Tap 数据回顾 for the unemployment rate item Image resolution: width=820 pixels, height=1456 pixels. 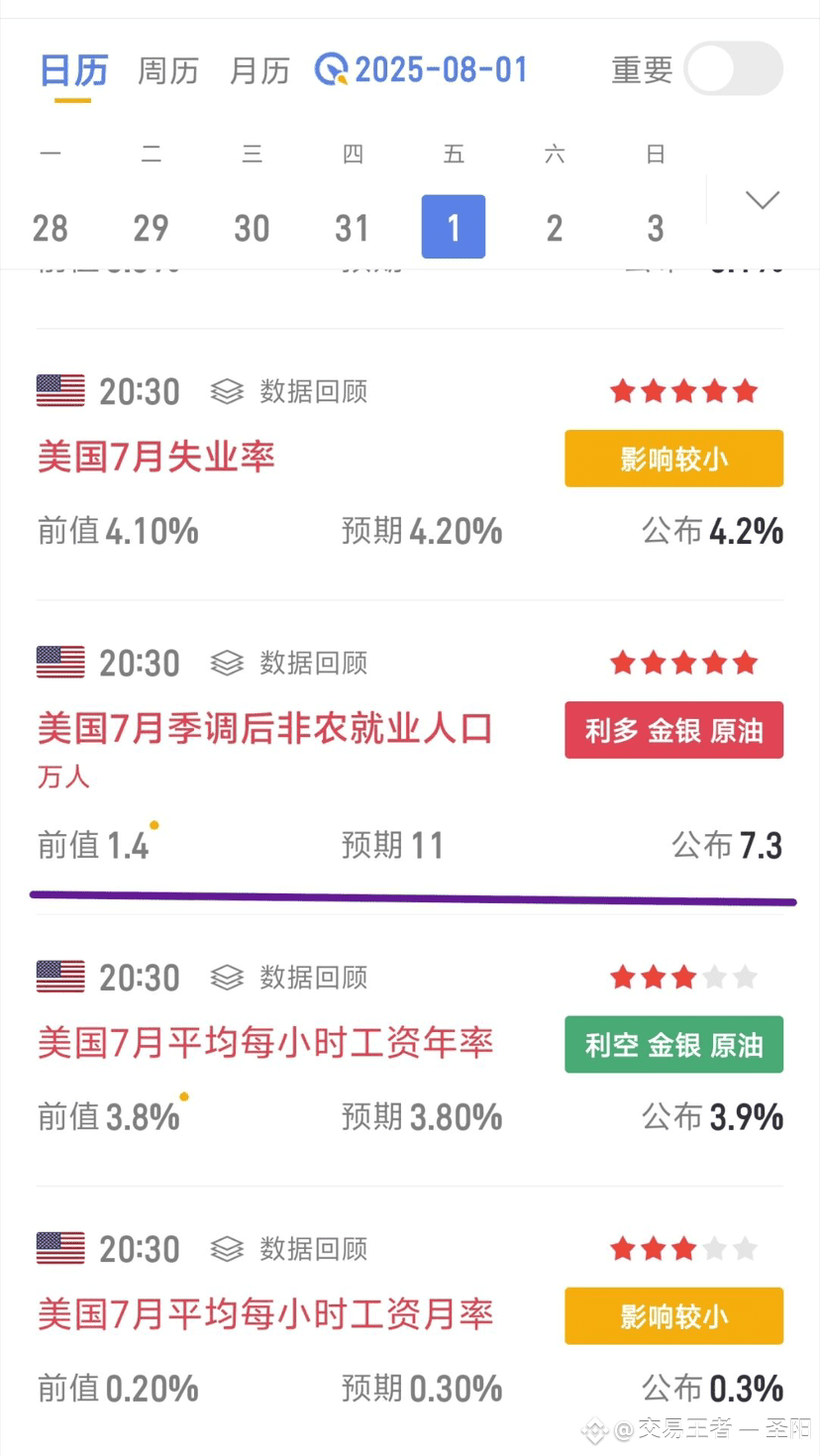pyautogui.click(x=289, y=391)
